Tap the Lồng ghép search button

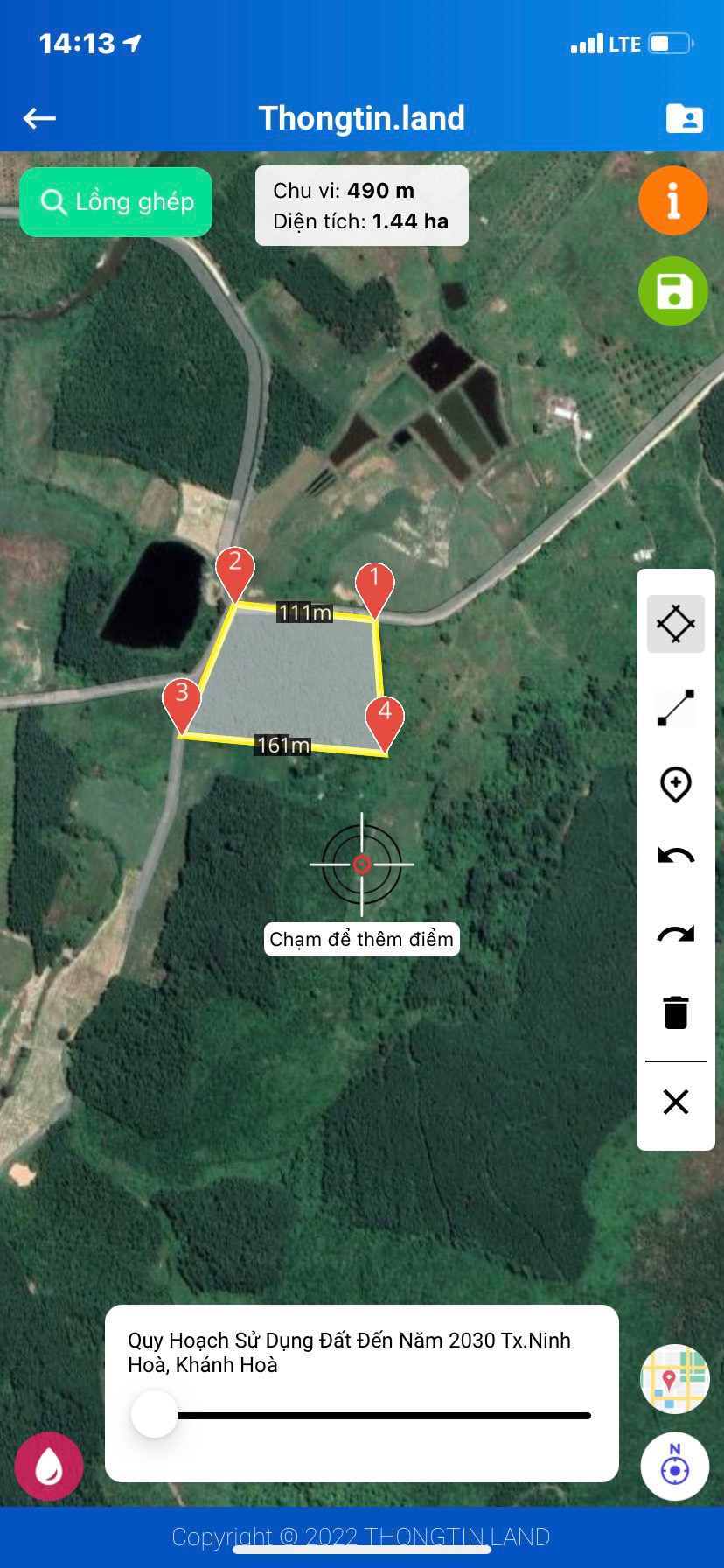(x=116, y=202)
